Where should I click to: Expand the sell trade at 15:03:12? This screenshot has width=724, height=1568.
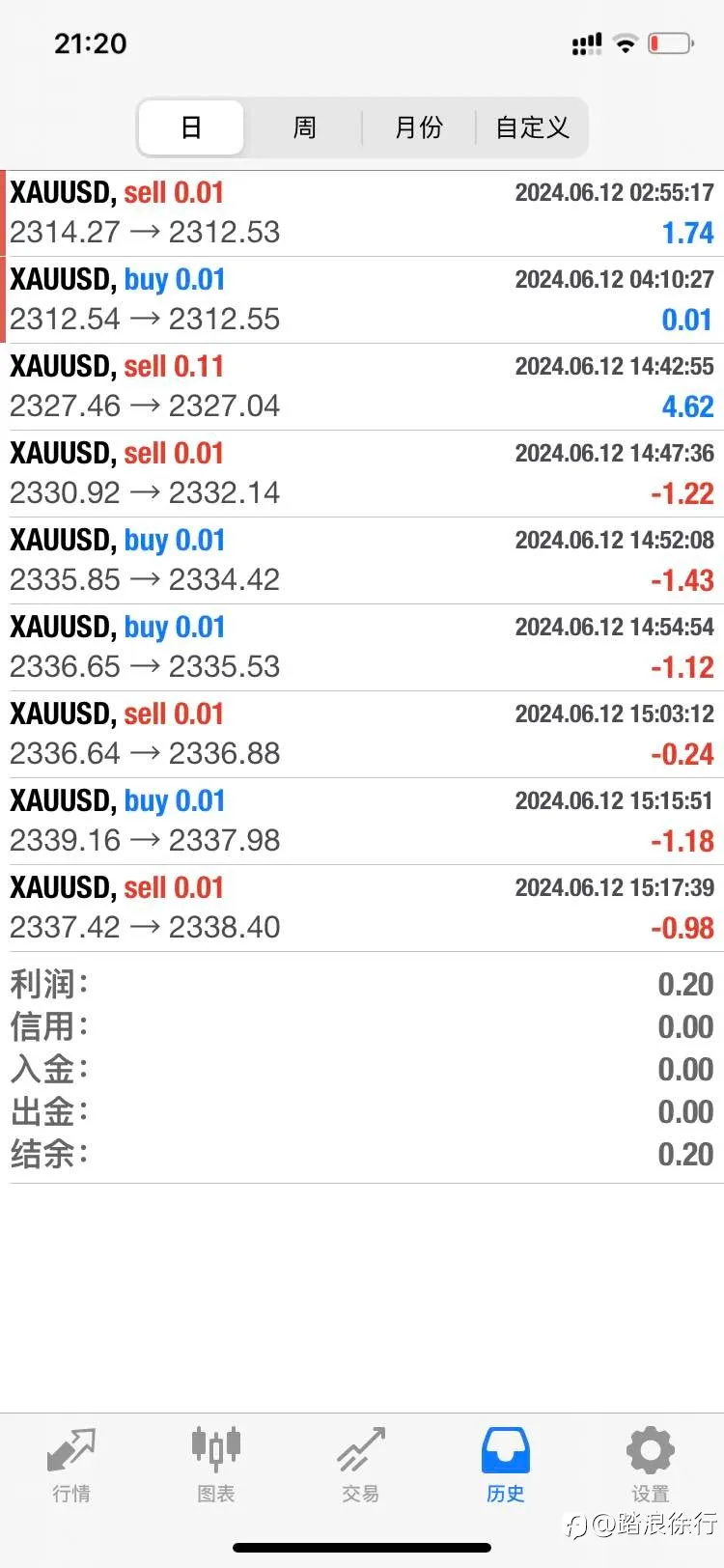(362, 735)
